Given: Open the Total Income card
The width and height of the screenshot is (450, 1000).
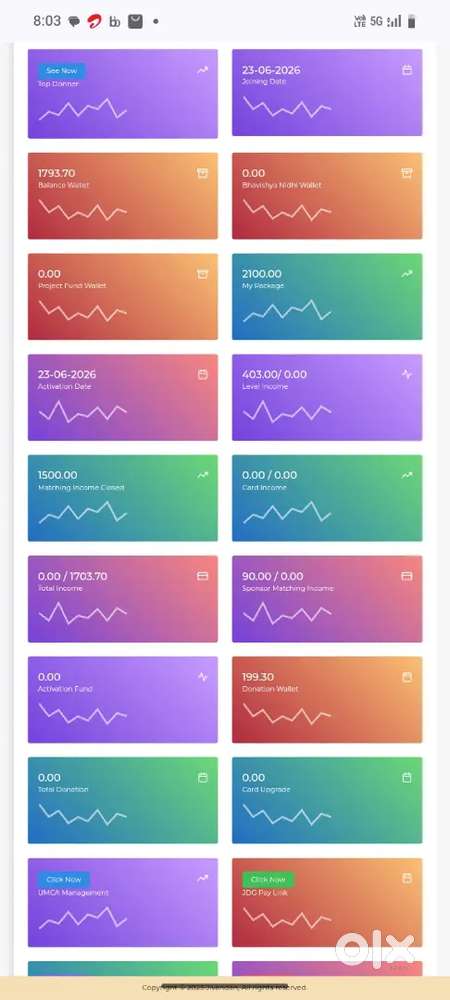Looking at the screenshot, I should pos(122,599).
